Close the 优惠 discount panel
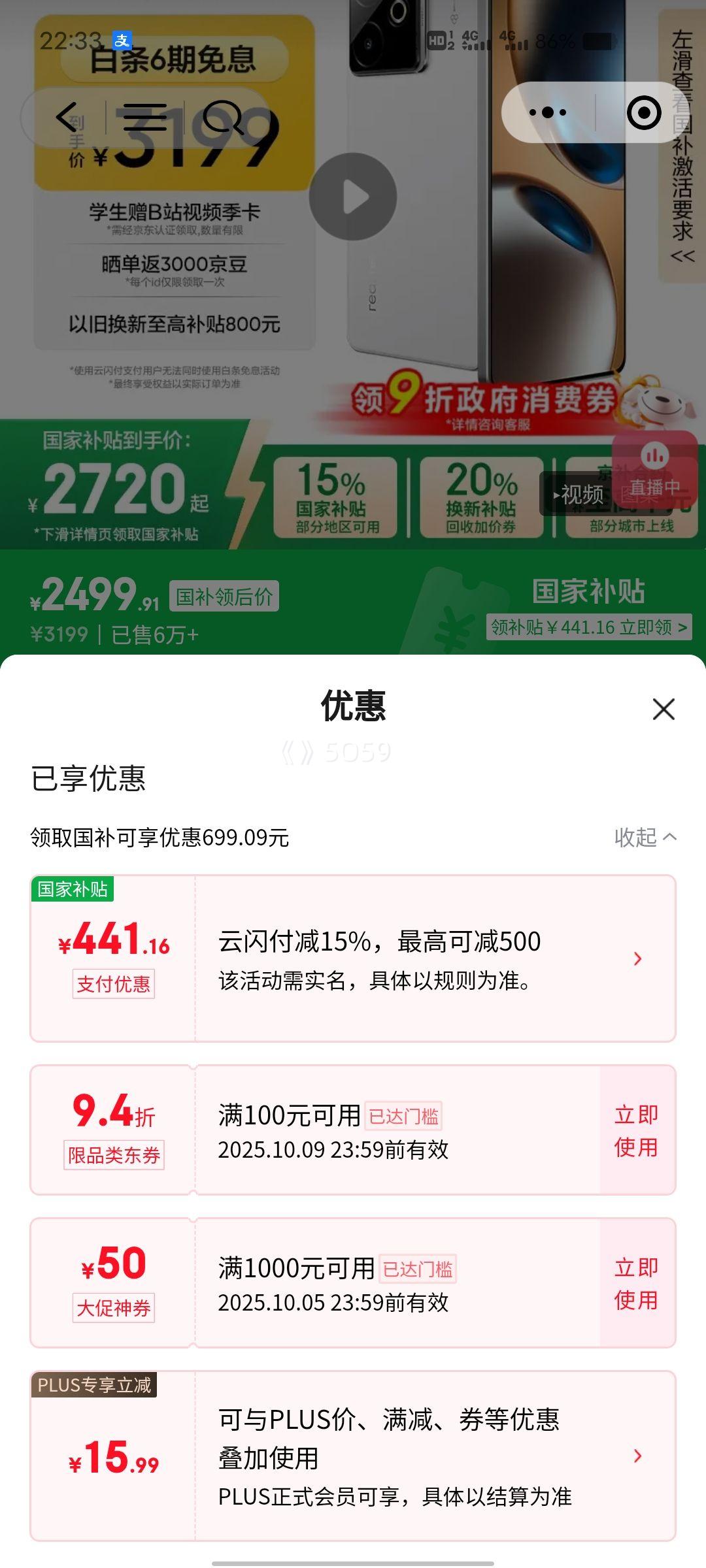 point(663,709)
